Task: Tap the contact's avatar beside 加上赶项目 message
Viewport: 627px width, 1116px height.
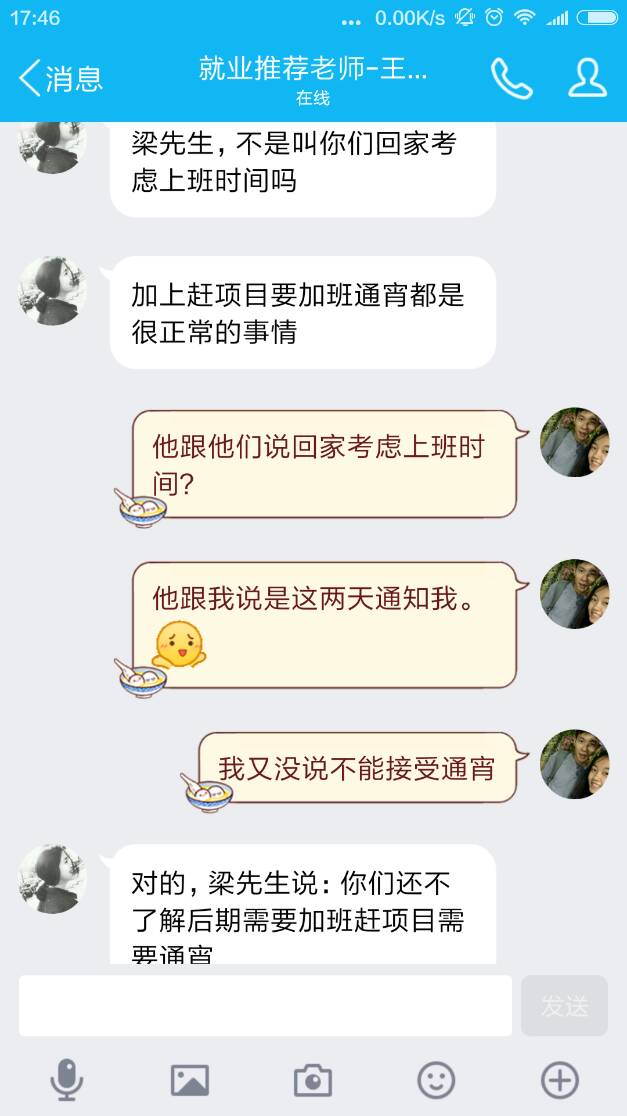Action: 53,290
